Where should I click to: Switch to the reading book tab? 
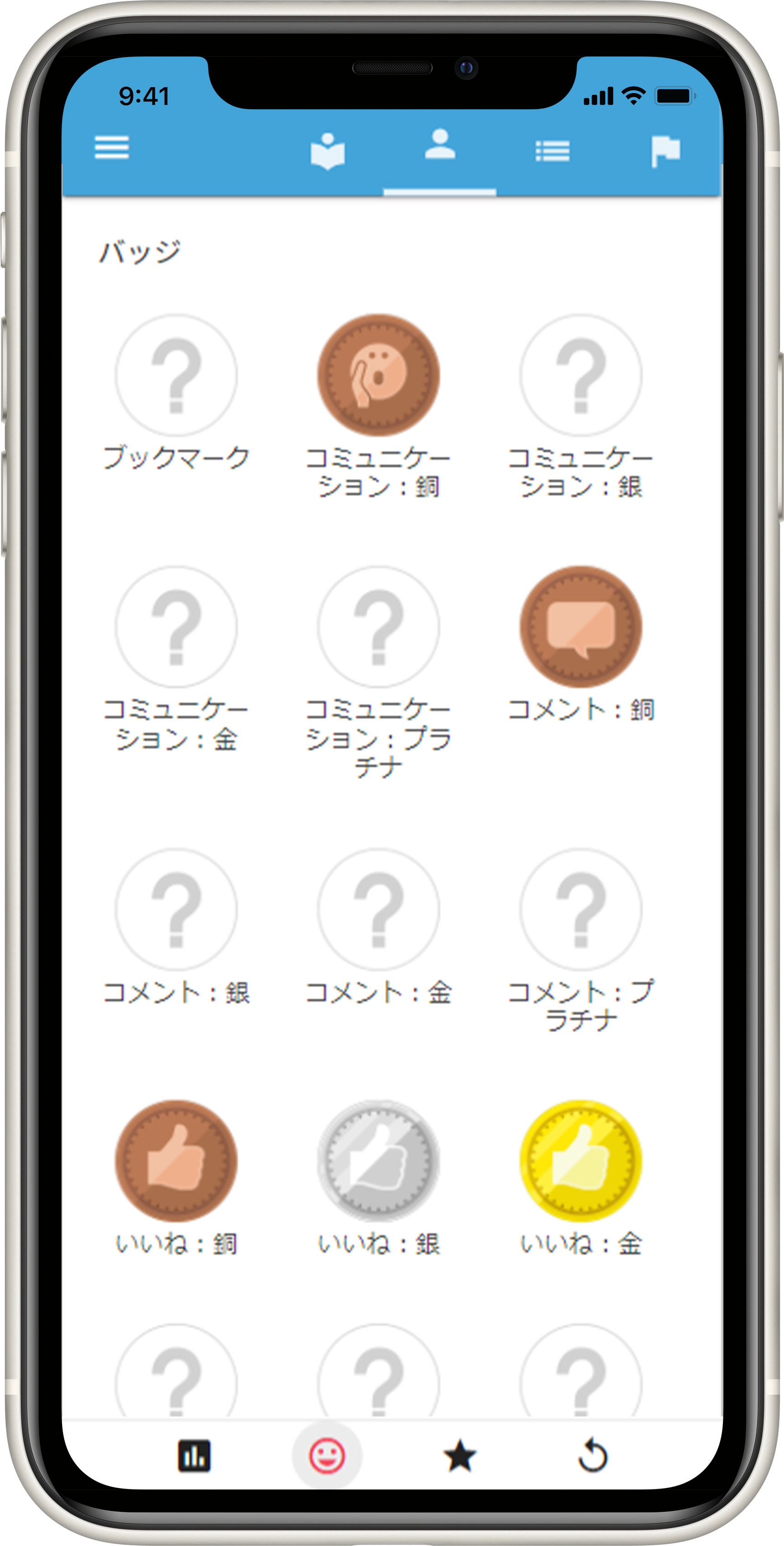click(328, 152)
